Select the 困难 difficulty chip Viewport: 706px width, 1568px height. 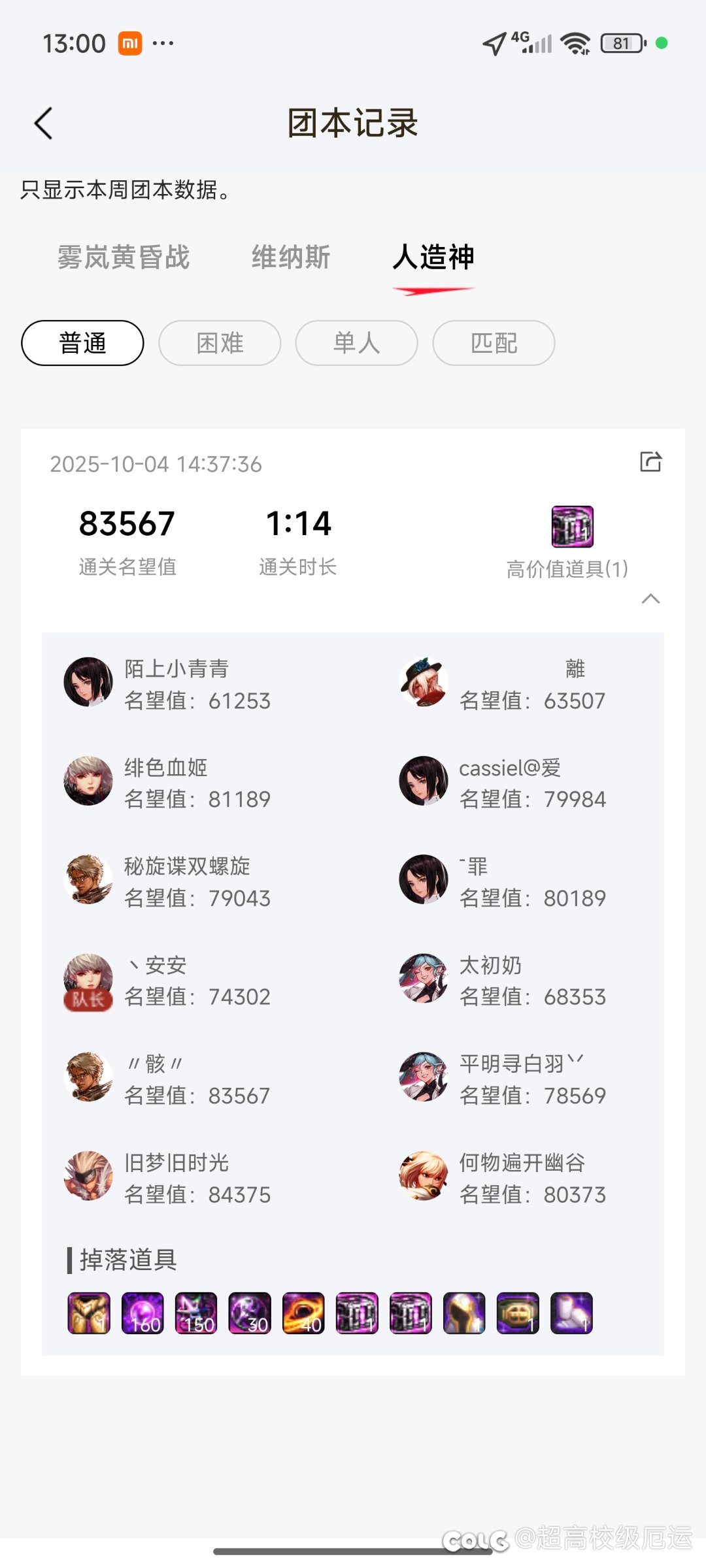coord(220,343)
